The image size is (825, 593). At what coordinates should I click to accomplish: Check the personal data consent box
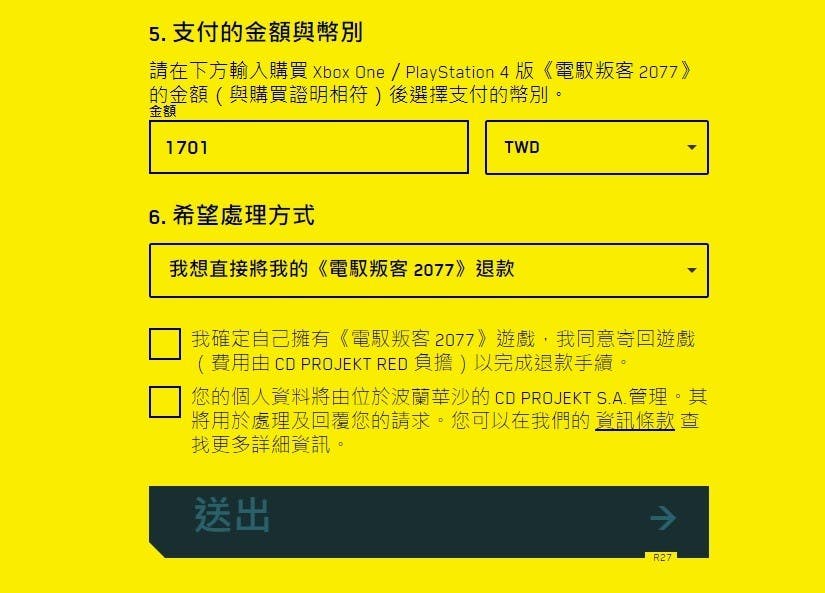point(165,402)
